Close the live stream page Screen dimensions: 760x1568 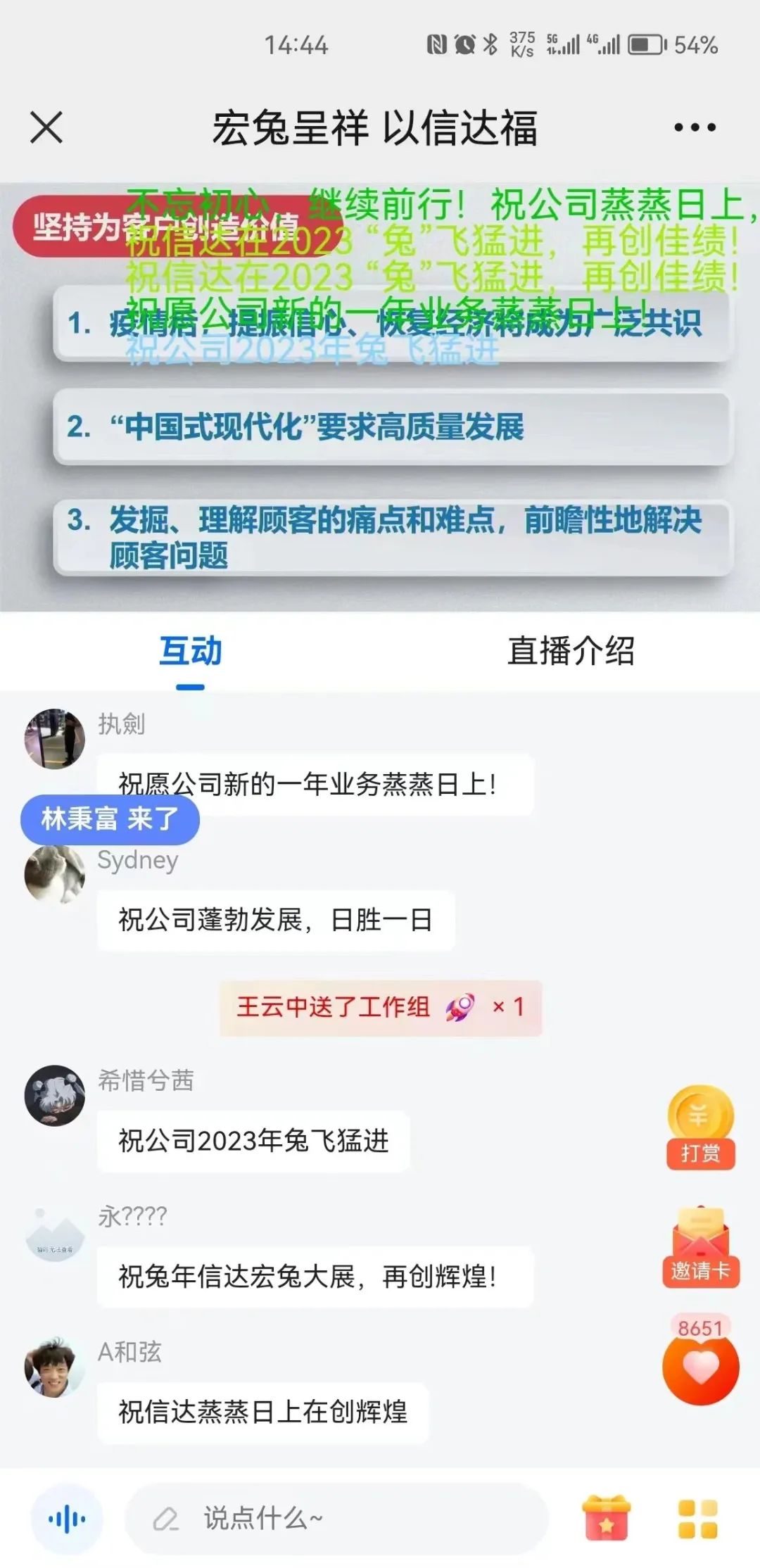click(46, 127)
